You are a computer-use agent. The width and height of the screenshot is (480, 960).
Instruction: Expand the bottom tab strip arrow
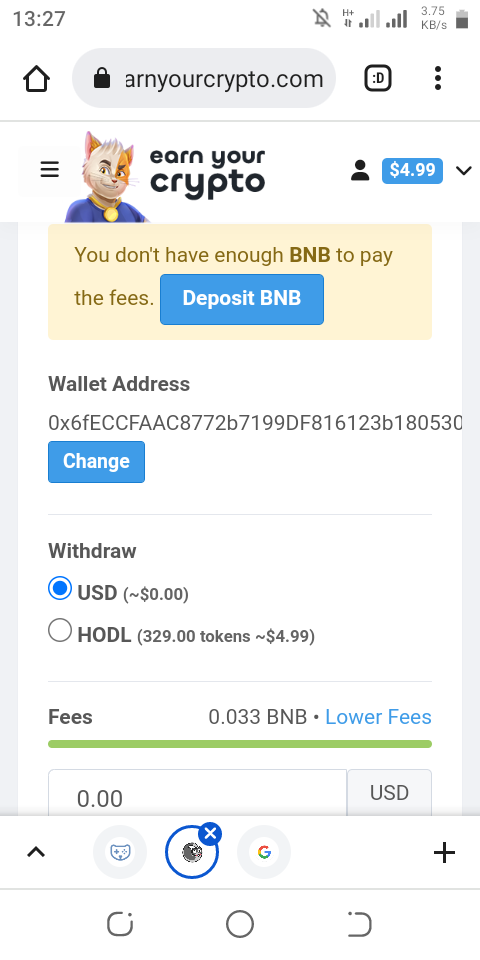click(36, 852)
